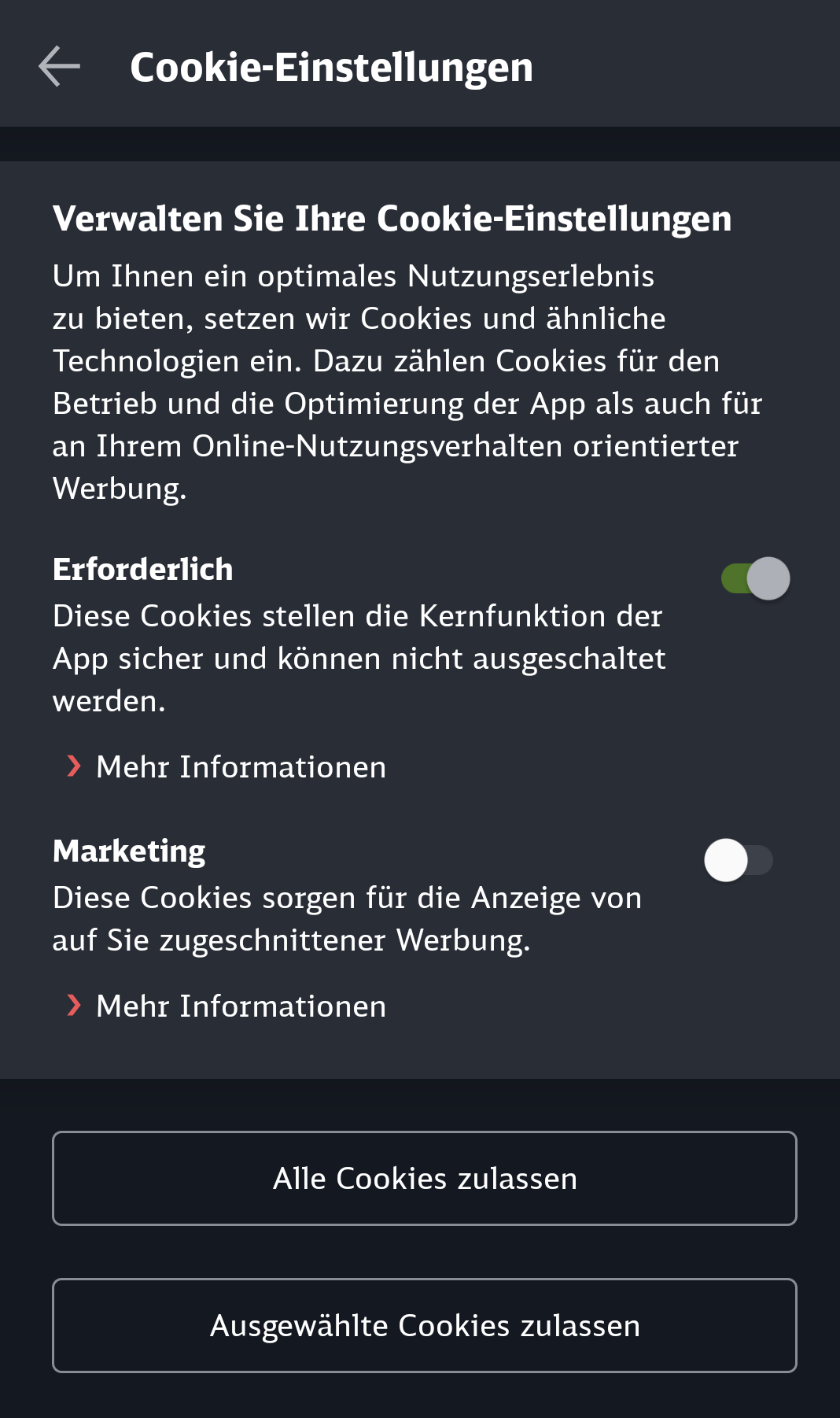840x1418 pixels.
Task: Enable Marketing cookies switch
Action: (739, 860)
